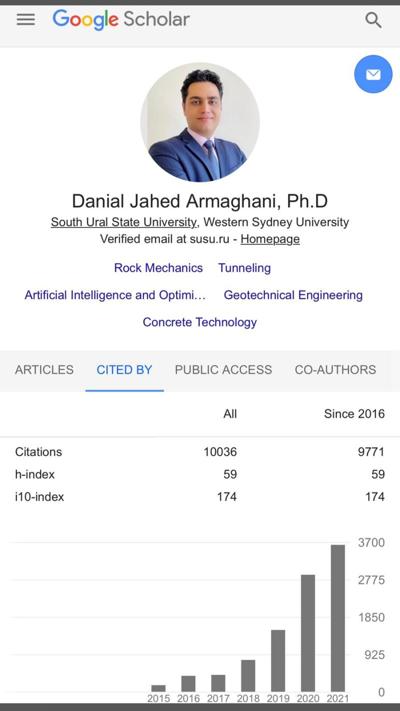Switch to the Articles tab
Viewport: 400px width, 711px height.
click(x=44, y=370)
